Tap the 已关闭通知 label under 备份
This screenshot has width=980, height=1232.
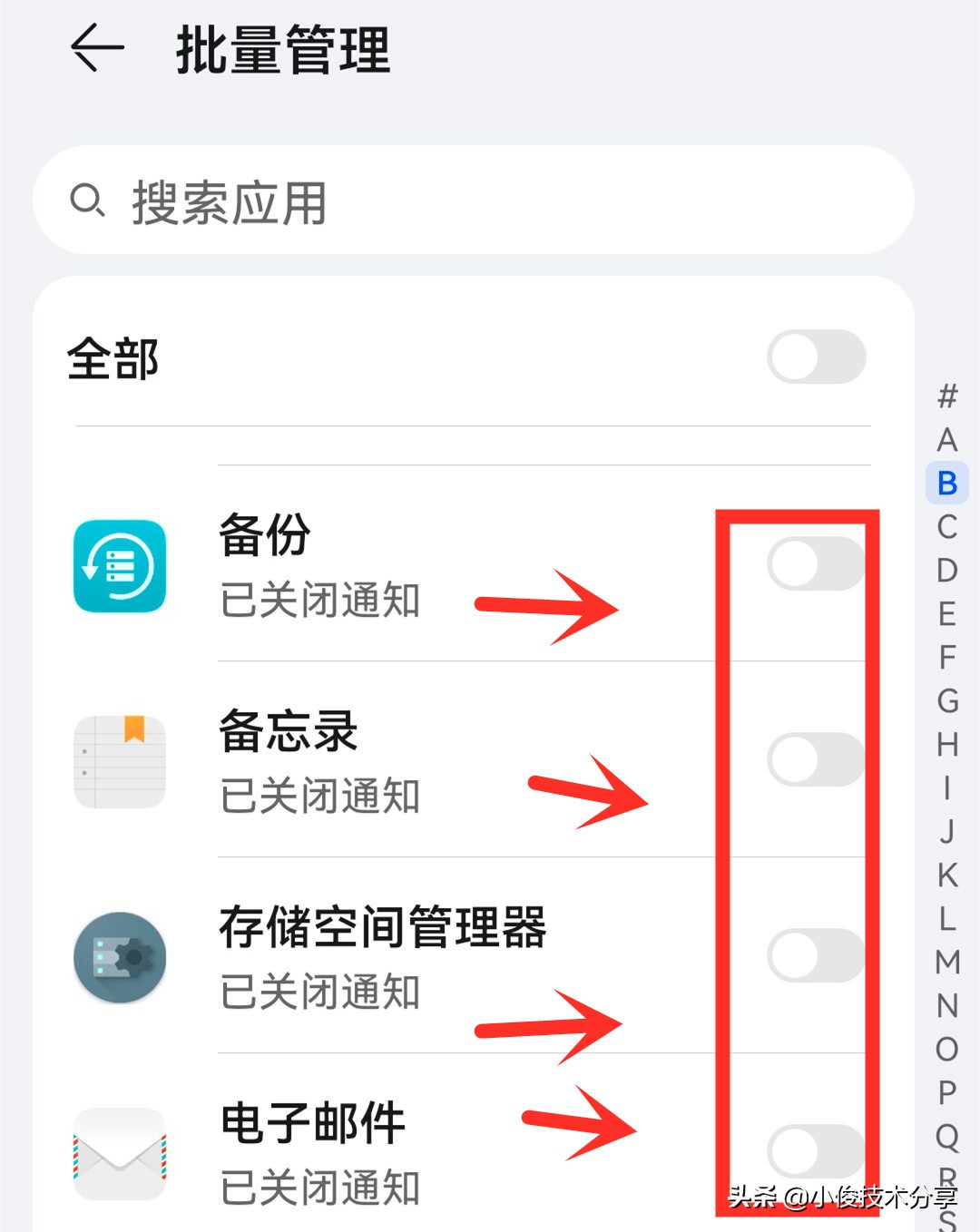(x=319, y=599)
